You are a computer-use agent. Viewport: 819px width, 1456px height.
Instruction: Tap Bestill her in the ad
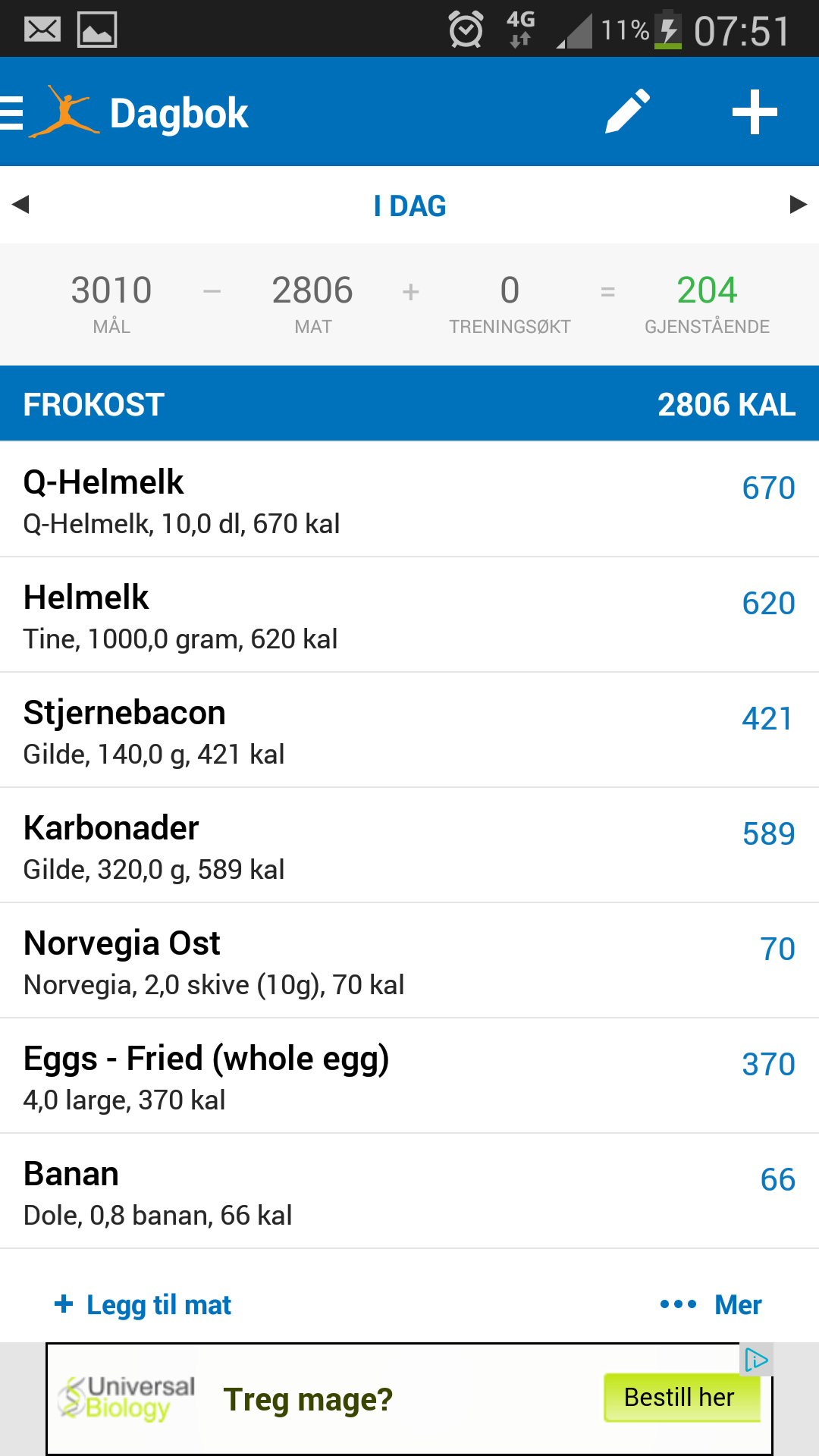point(681,1397)
